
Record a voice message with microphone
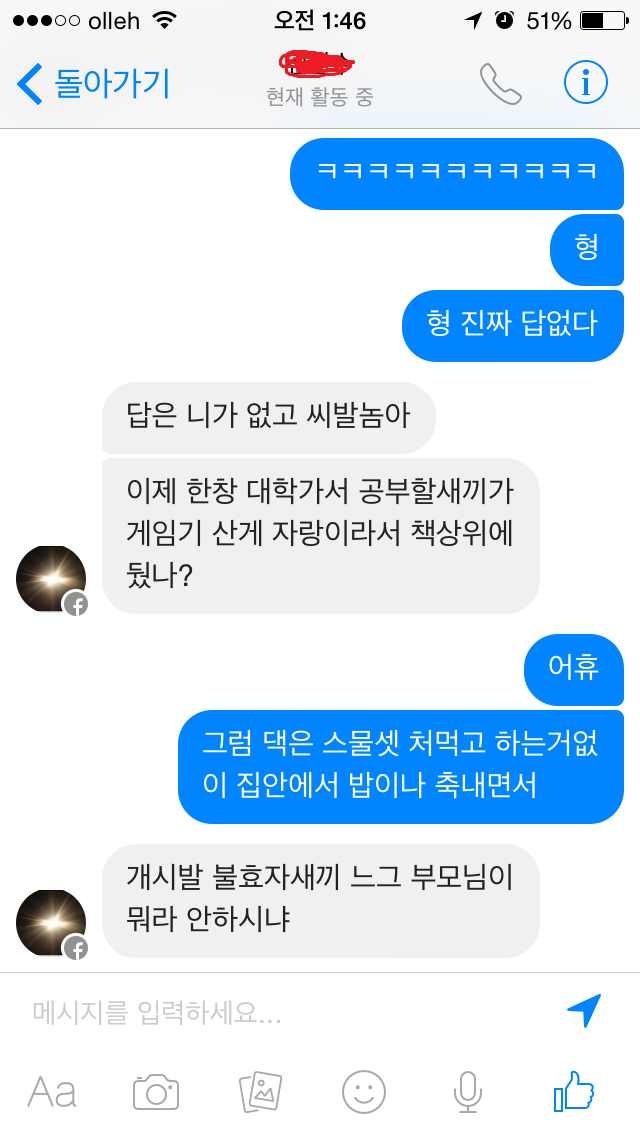tap(467, 1092)
